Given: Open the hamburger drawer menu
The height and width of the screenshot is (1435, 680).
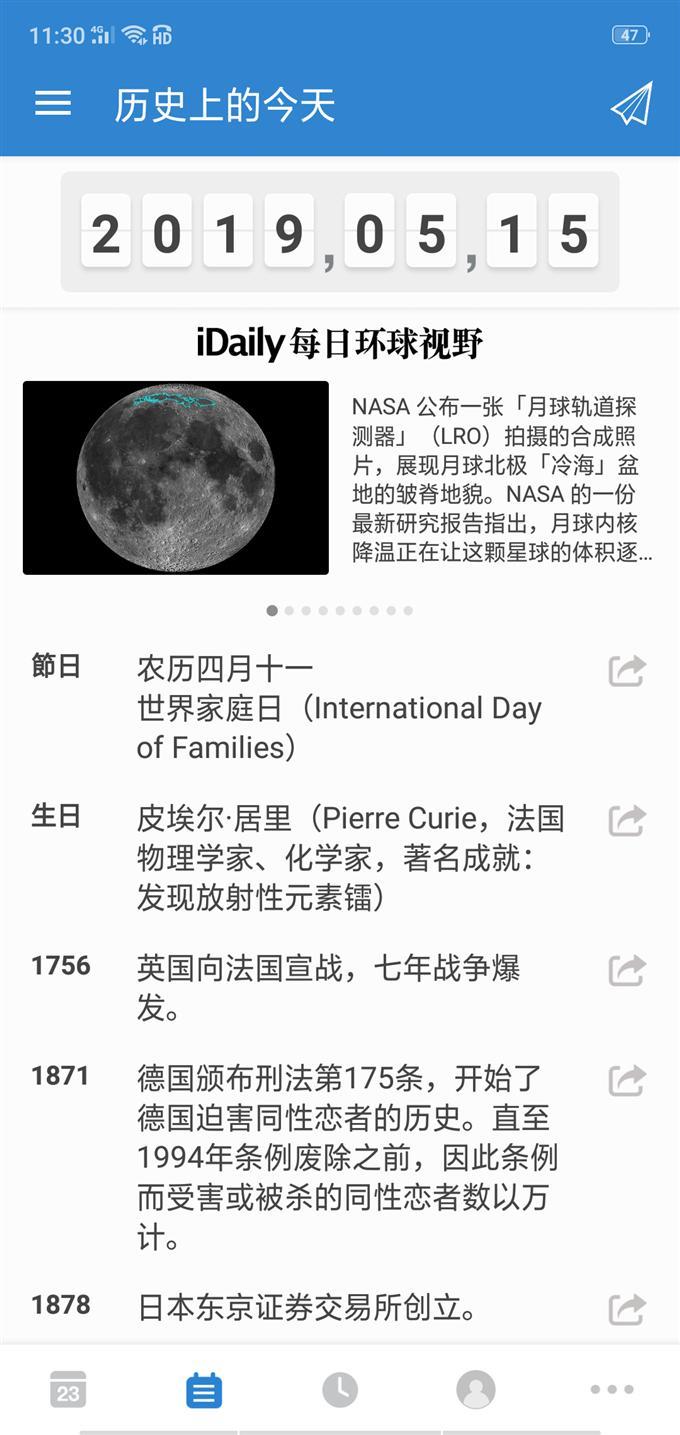Looking at the screenshot, I should (53, 104).
